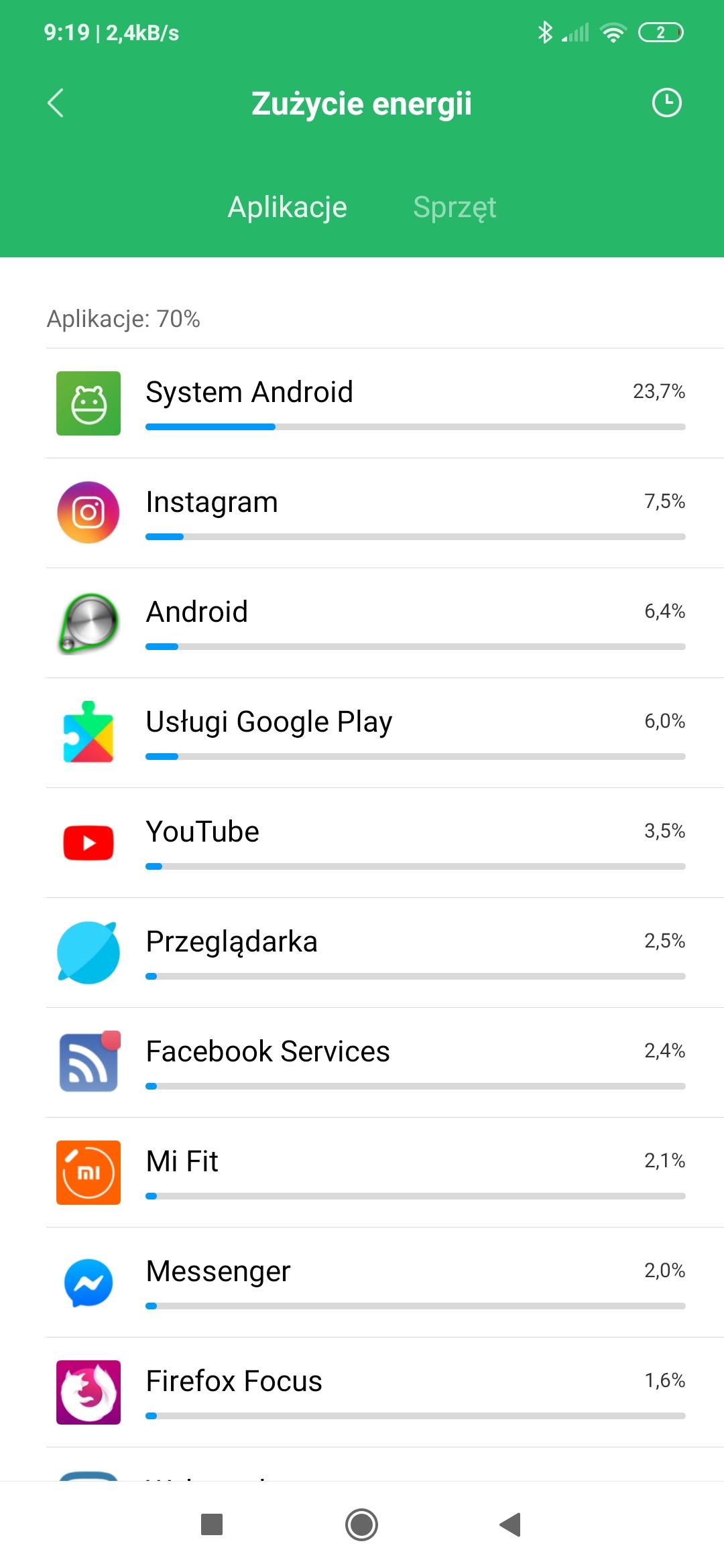Open Messenger energy usage details

click(x=369, y=1283)
